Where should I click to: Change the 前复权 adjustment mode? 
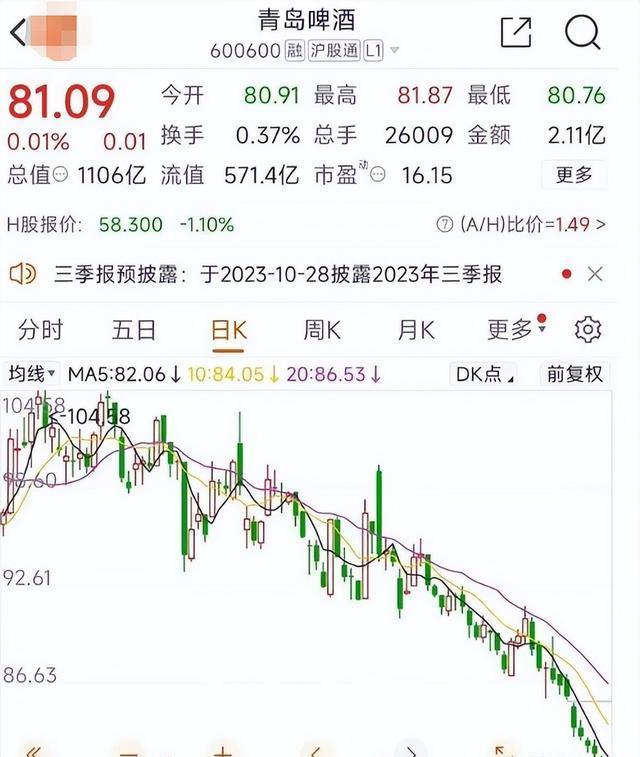pos(574,375)
